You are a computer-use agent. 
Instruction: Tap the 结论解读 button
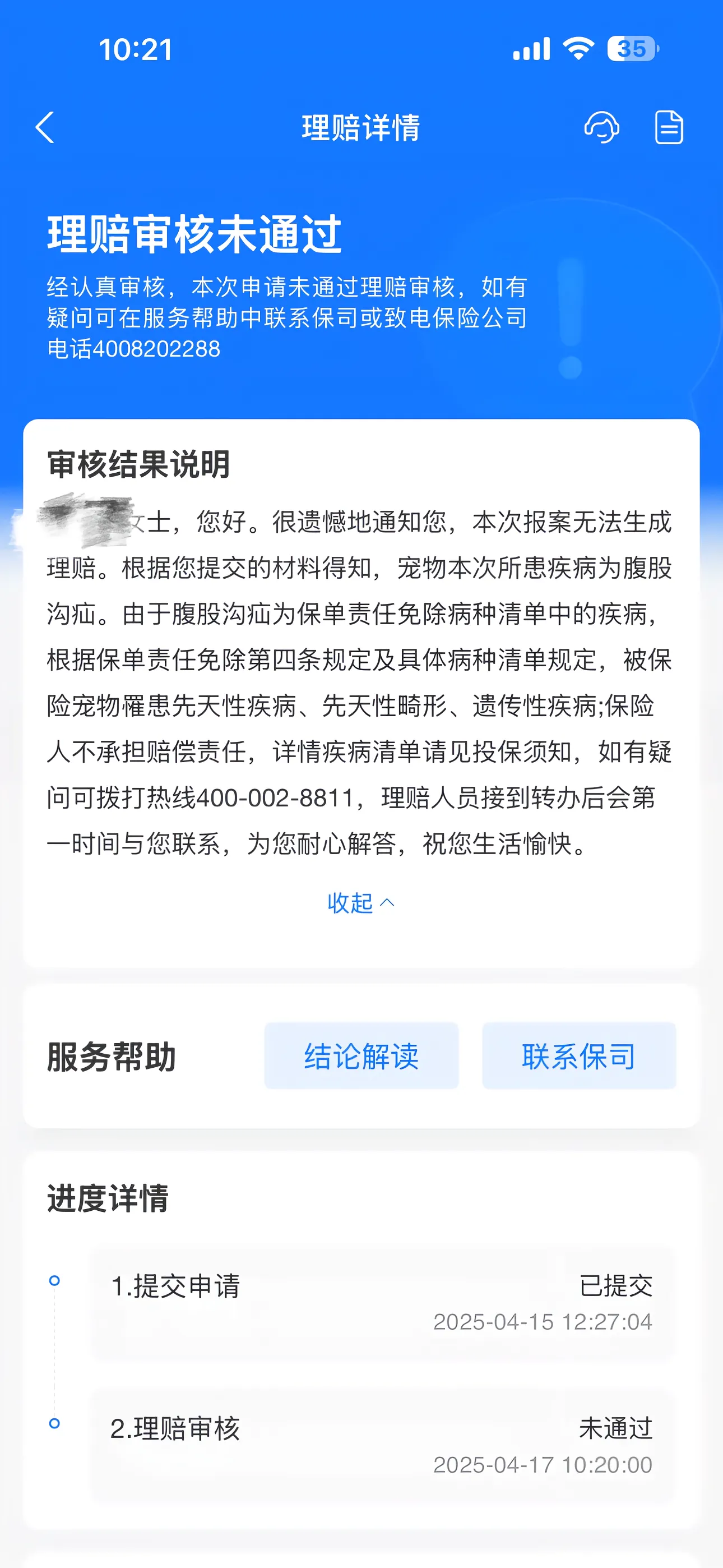361,1056
